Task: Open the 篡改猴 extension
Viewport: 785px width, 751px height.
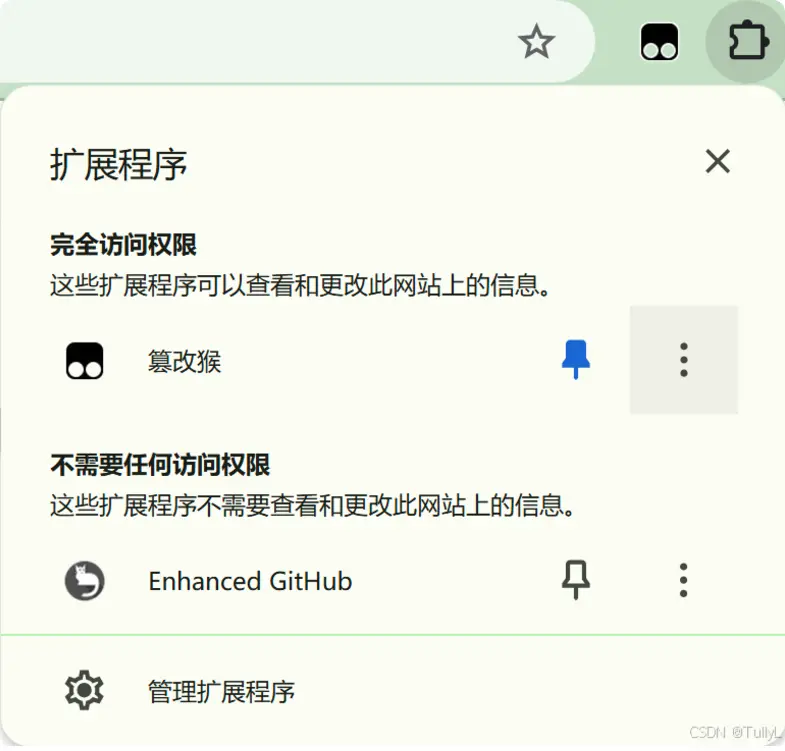Action: pyautogui.click(x=185, y=360)
